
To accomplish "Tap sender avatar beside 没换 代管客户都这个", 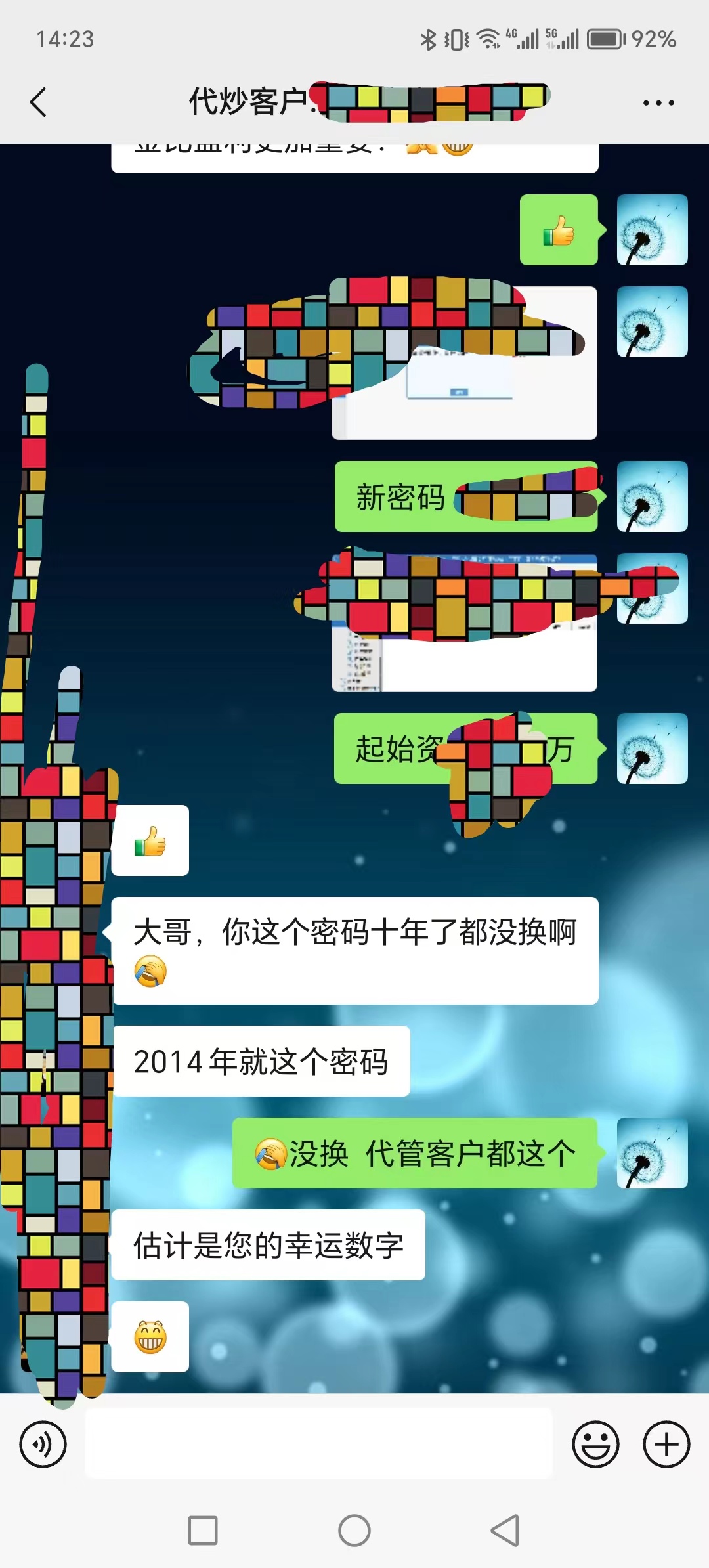I will point(652,1153).
